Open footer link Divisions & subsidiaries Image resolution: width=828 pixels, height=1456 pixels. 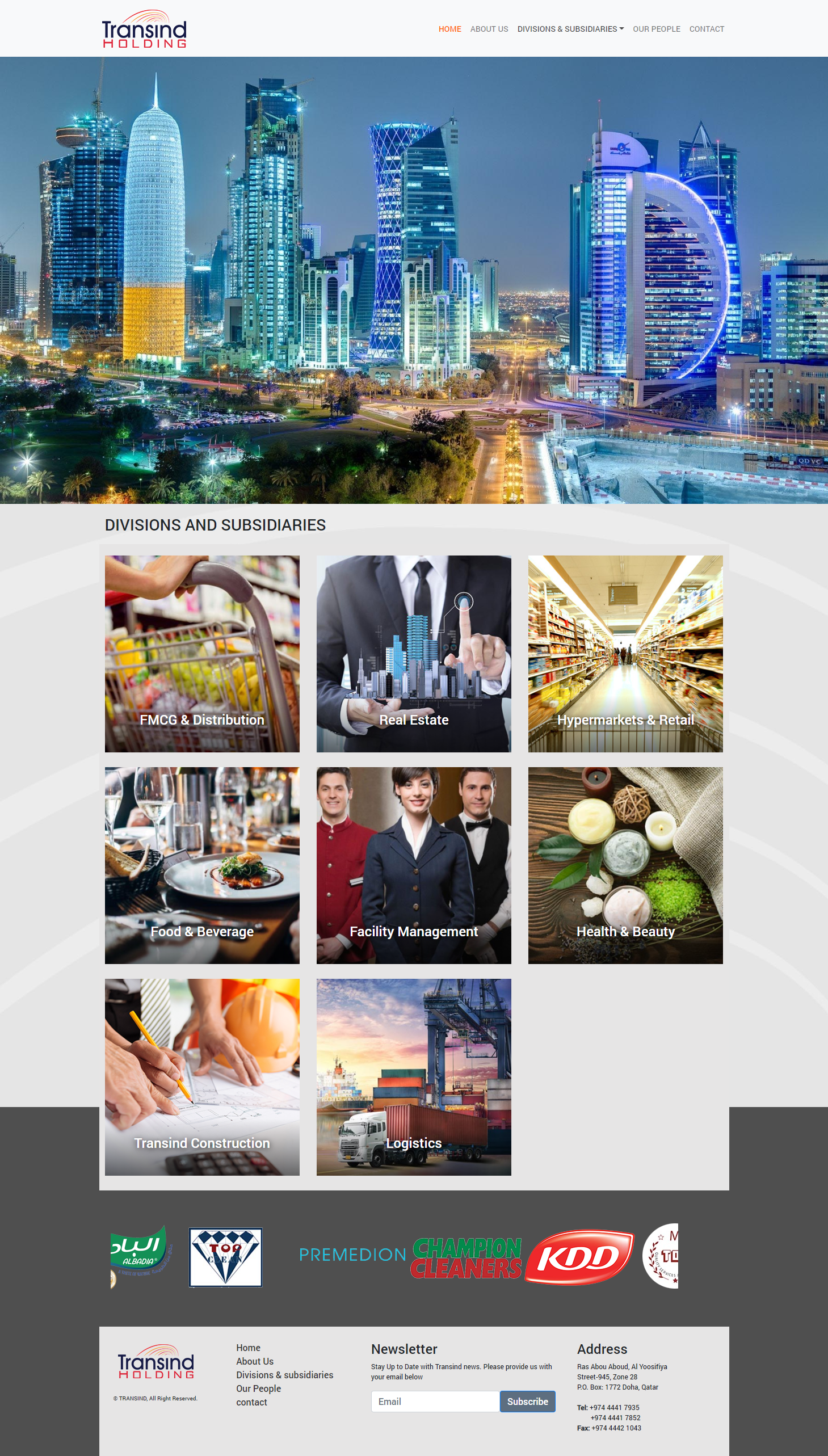(284, 1375)
